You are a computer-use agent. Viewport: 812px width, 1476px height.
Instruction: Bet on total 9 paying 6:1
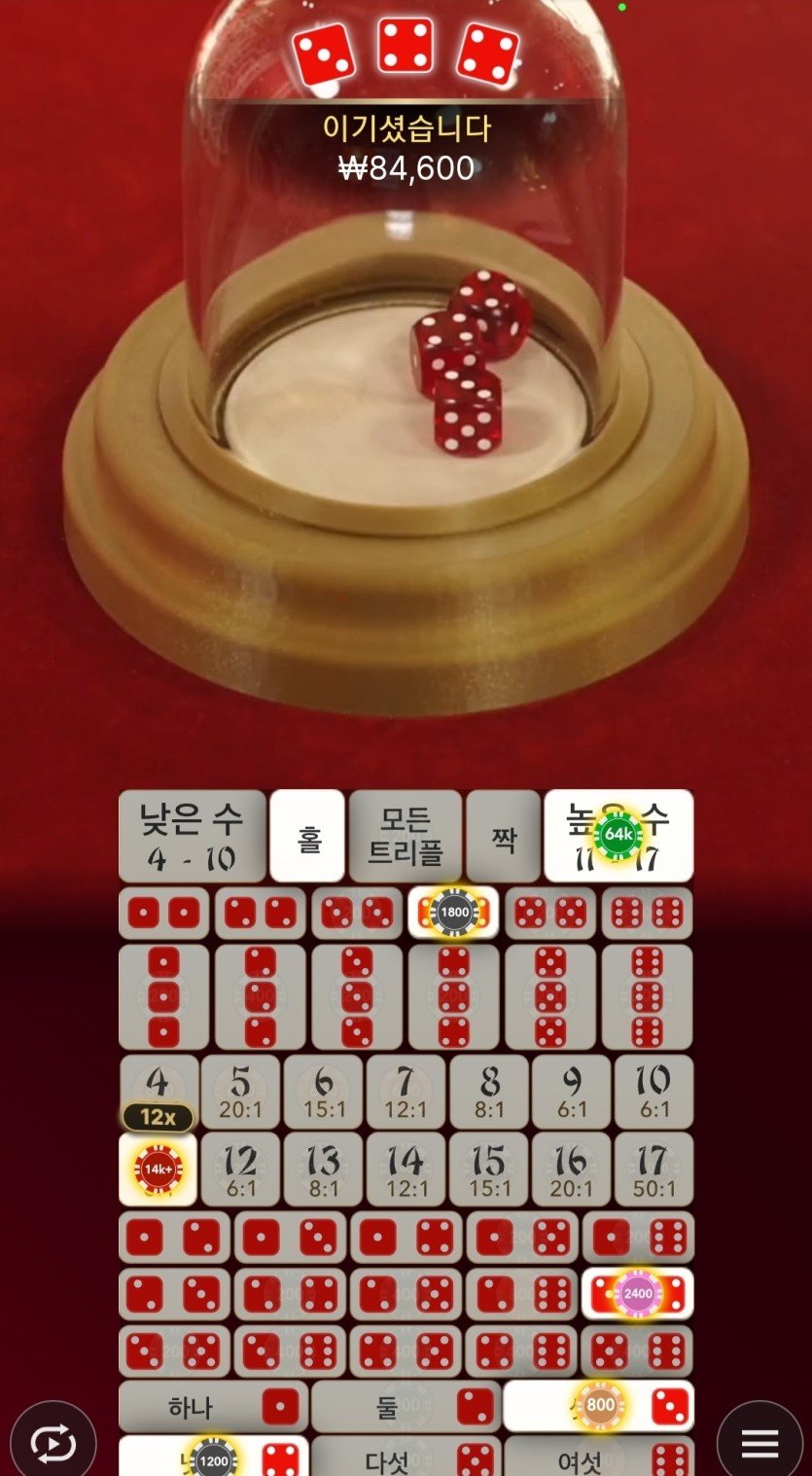(x=572, y=1092)
